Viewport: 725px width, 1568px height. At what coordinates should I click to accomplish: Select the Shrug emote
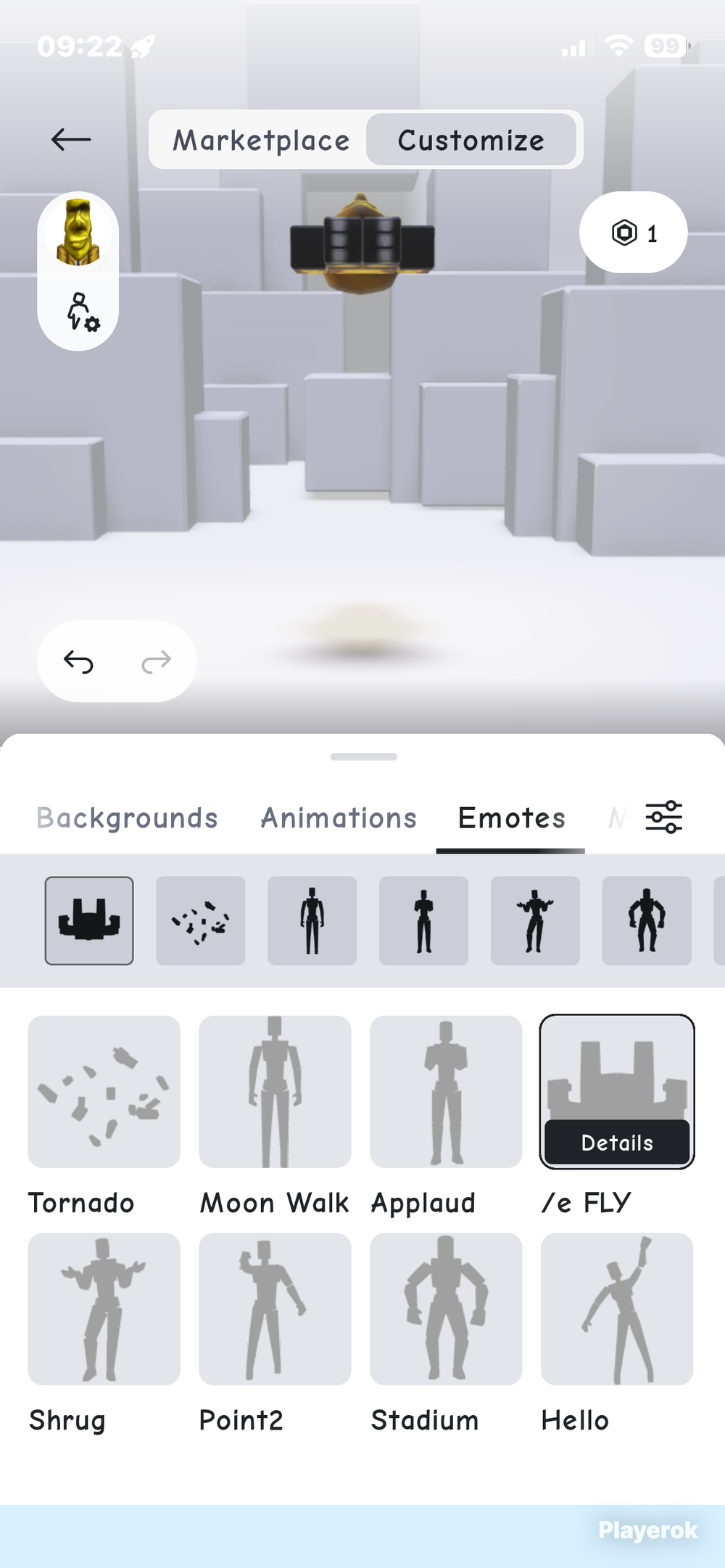(104, 1309)
